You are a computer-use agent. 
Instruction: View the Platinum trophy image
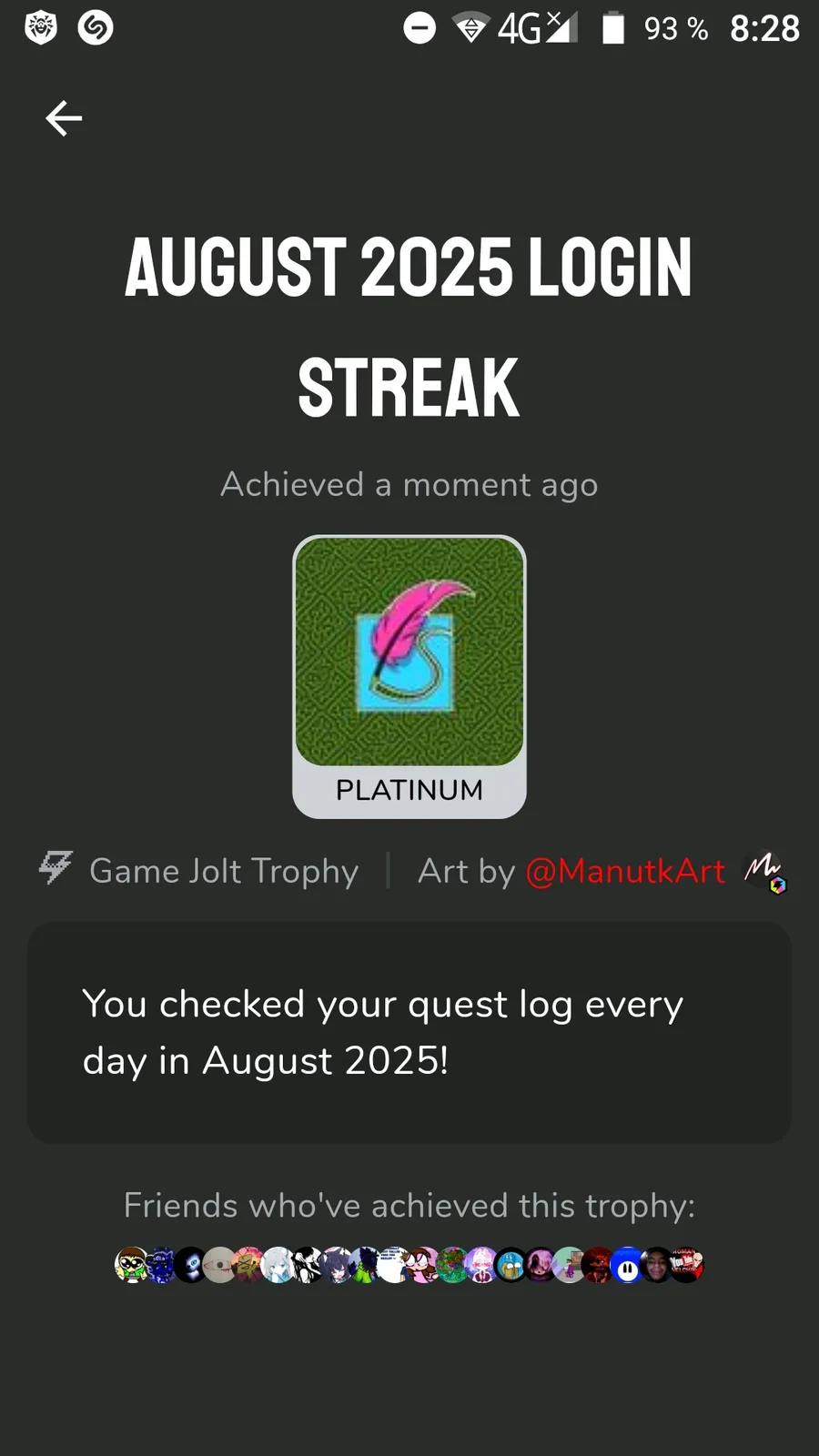(409, 652)
